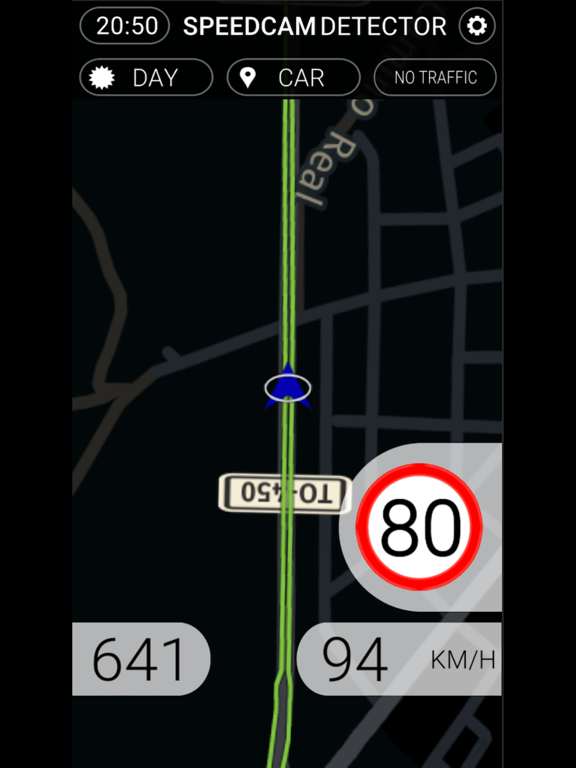Change the CAR vehicle mode

click(294, 77)
